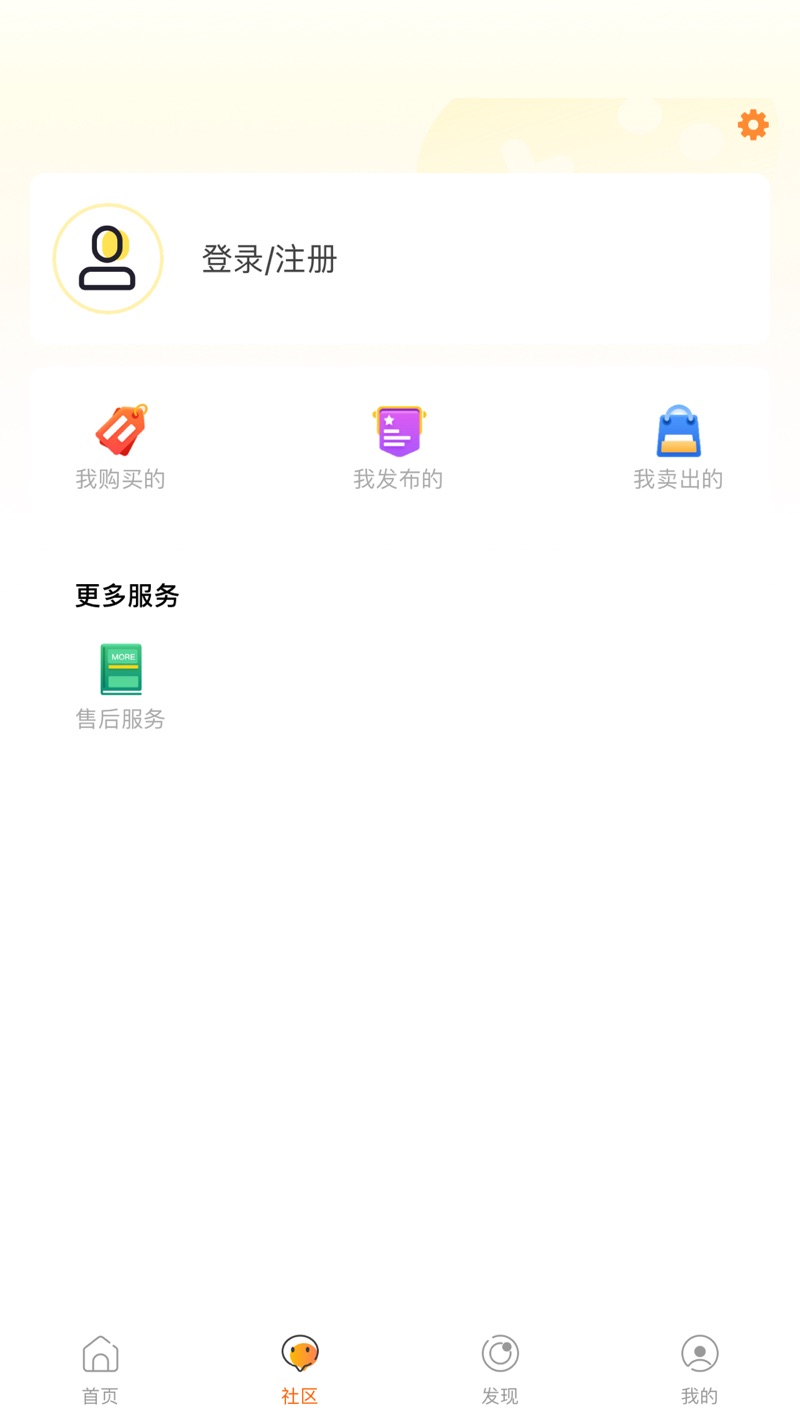
Task: Click the 更多服务 section heading
Action: 126,596
